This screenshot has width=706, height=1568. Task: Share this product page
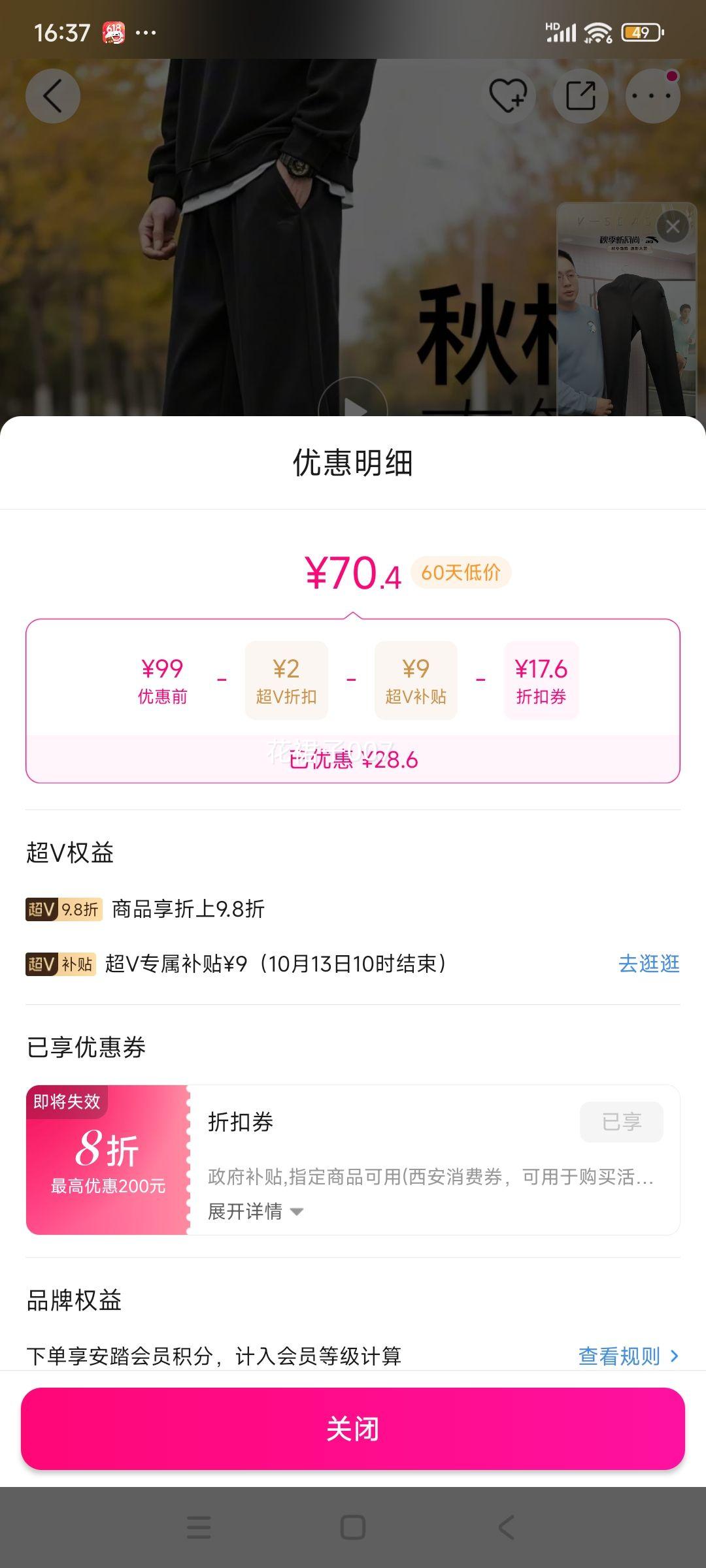point(580,96)
